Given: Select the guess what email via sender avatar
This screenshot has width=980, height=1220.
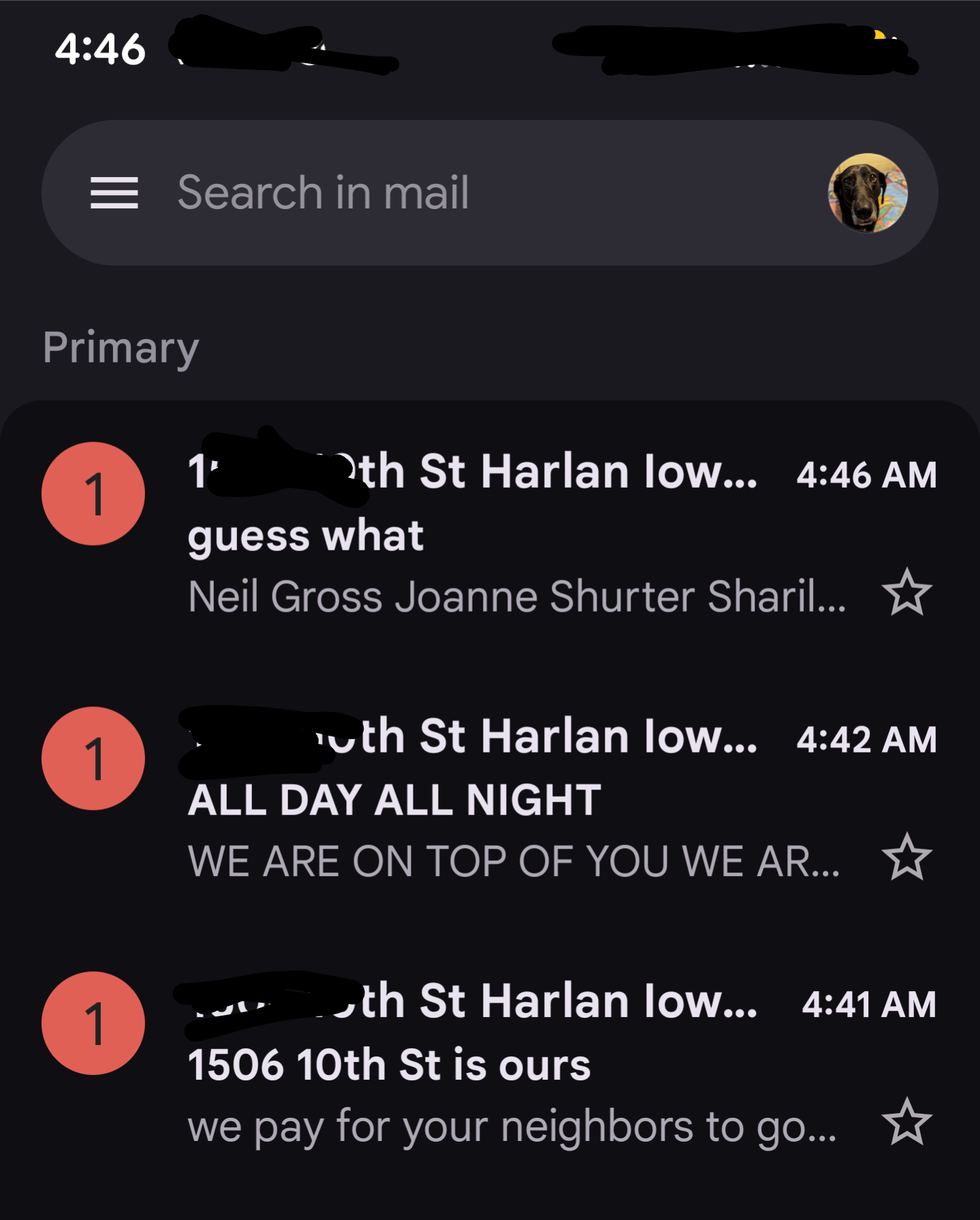Looking at the screenshot, I should pyautogui.click(x=93, y=494).
